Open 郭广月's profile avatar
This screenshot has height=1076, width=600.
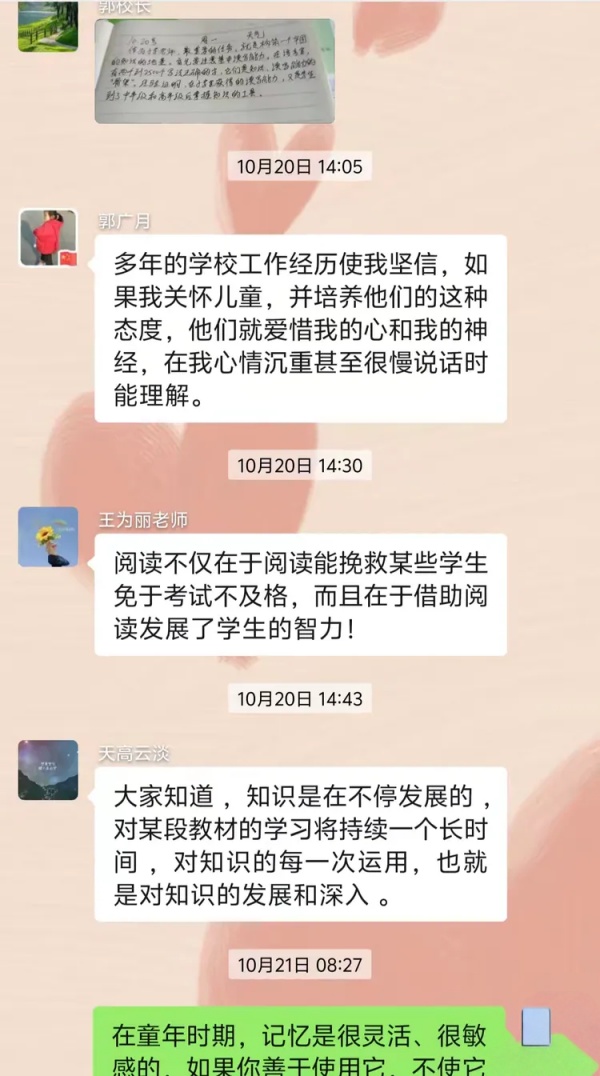48,238
